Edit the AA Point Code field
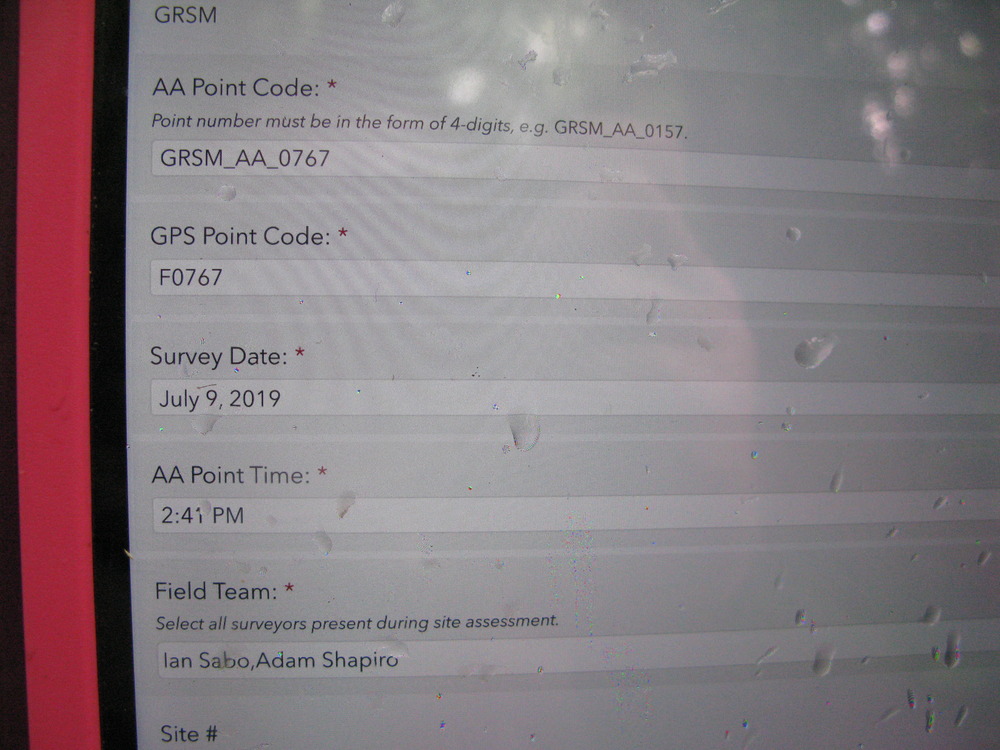Screen dimensions: 1000x750 [x=560, y=160]
